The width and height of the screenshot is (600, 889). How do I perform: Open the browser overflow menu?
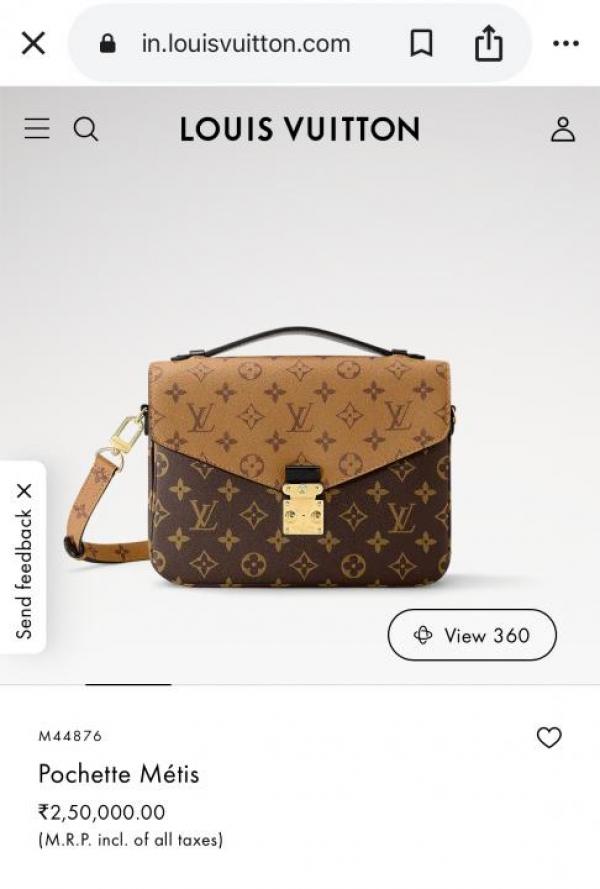point(565,44)
